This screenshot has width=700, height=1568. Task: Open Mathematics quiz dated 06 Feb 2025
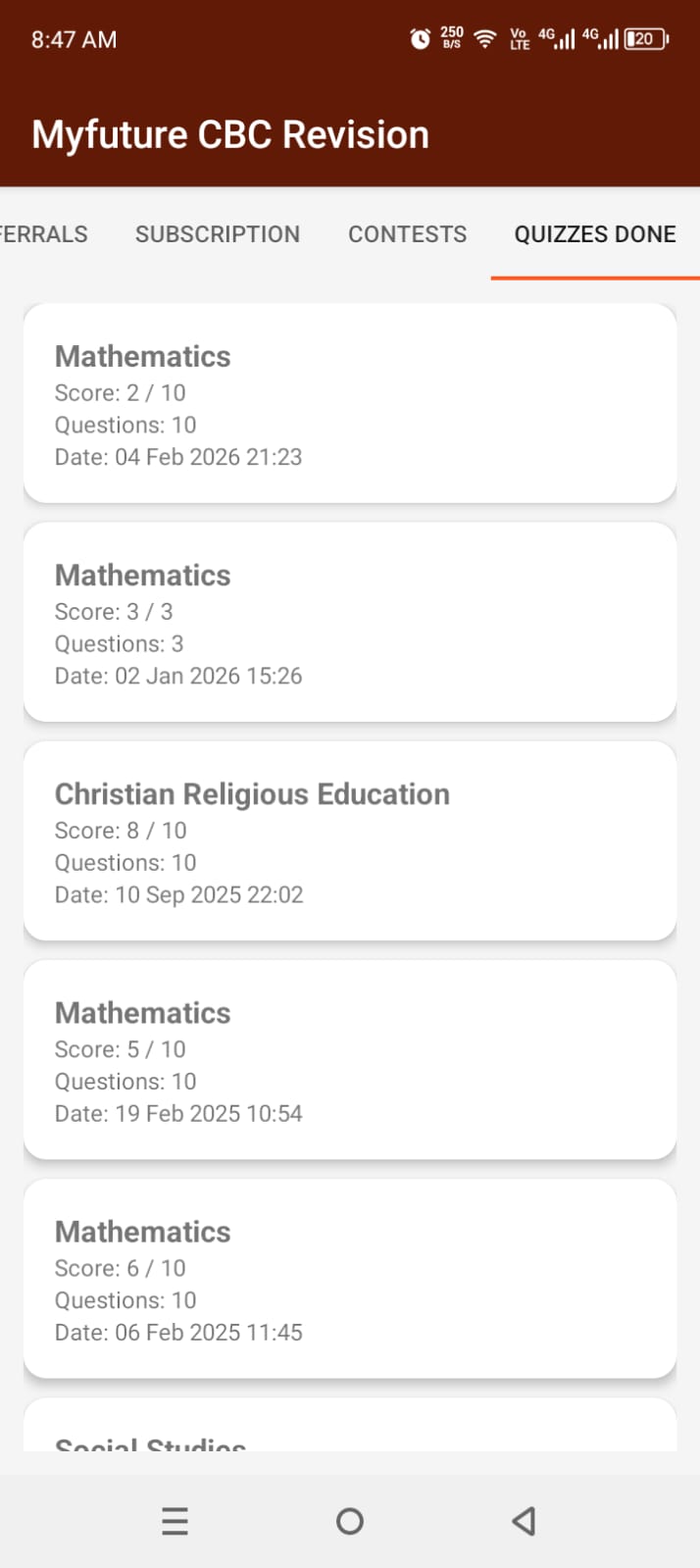click(x=350, y=1278)
